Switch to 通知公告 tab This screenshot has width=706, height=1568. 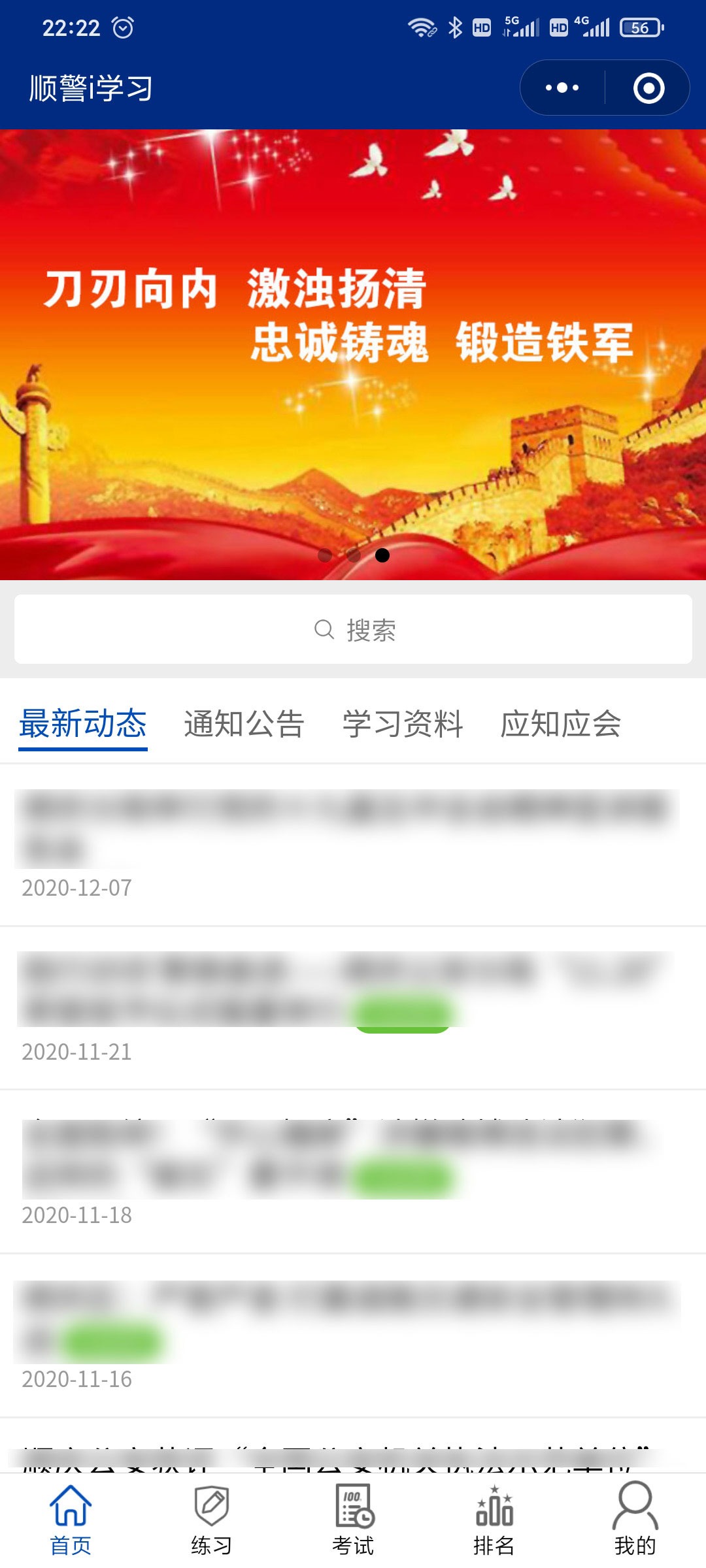pyautogui.click(x=244, y=724)
